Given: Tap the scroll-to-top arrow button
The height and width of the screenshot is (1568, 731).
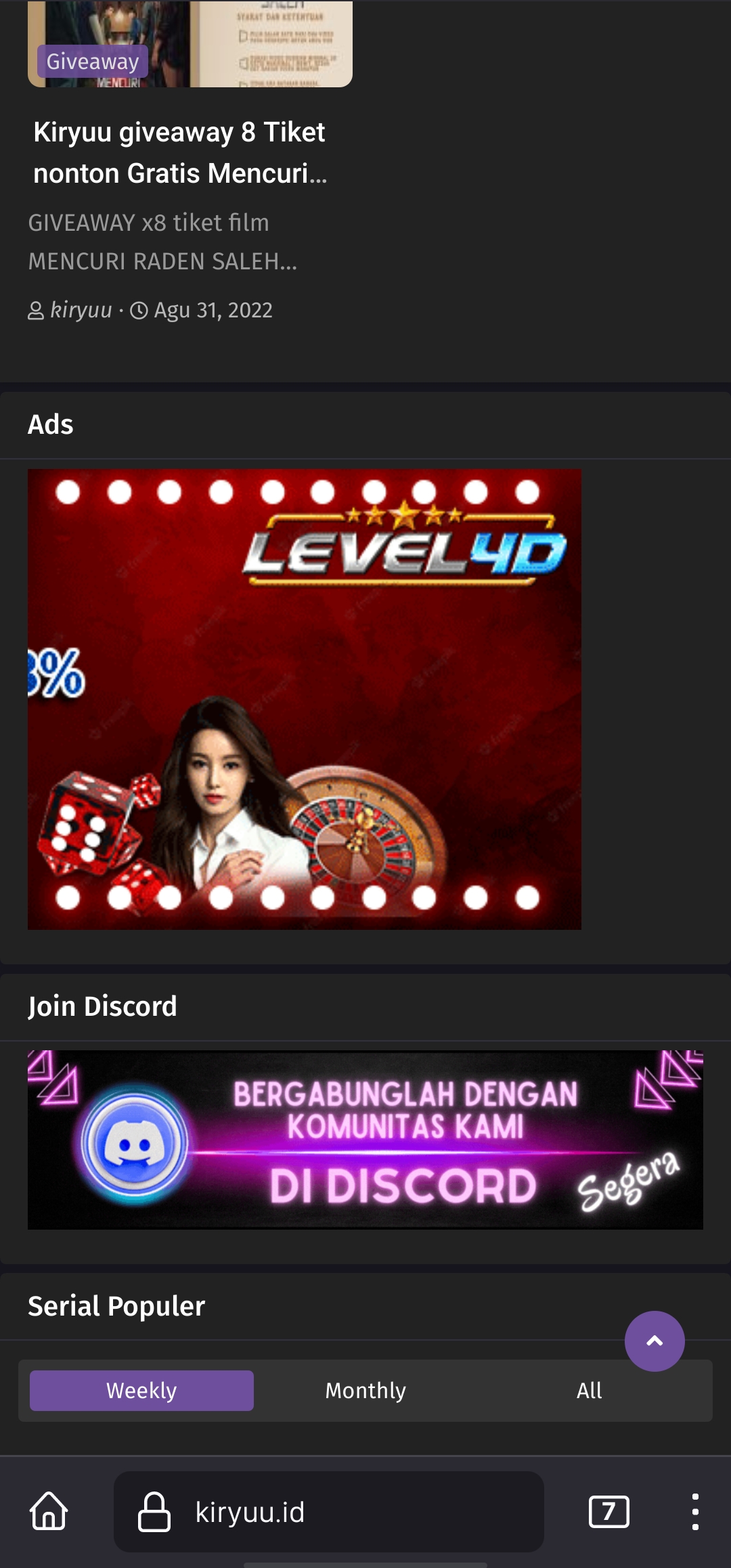Looking at the screenshot, I should click(655, 1341).
